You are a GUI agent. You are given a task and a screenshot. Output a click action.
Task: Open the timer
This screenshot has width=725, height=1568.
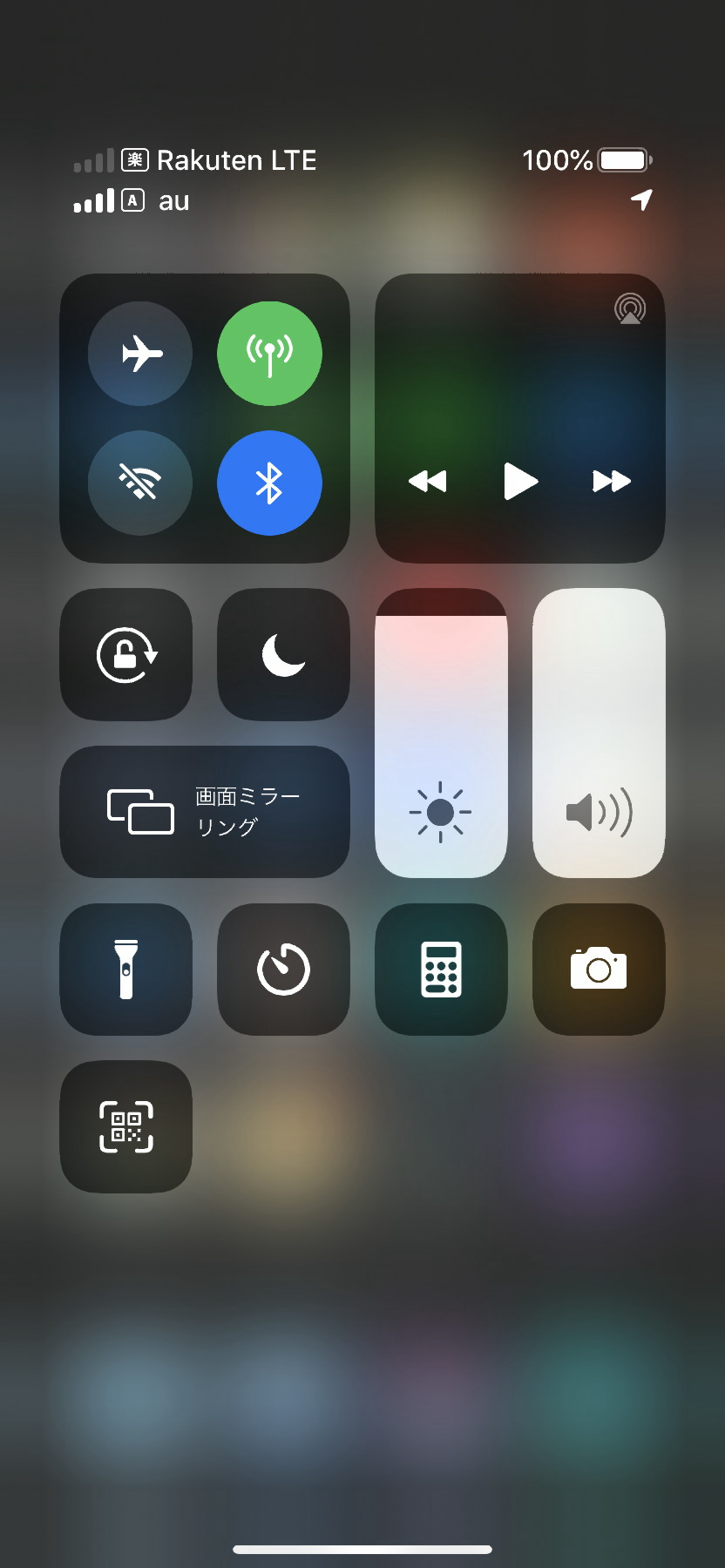click(x=283, y=970)
